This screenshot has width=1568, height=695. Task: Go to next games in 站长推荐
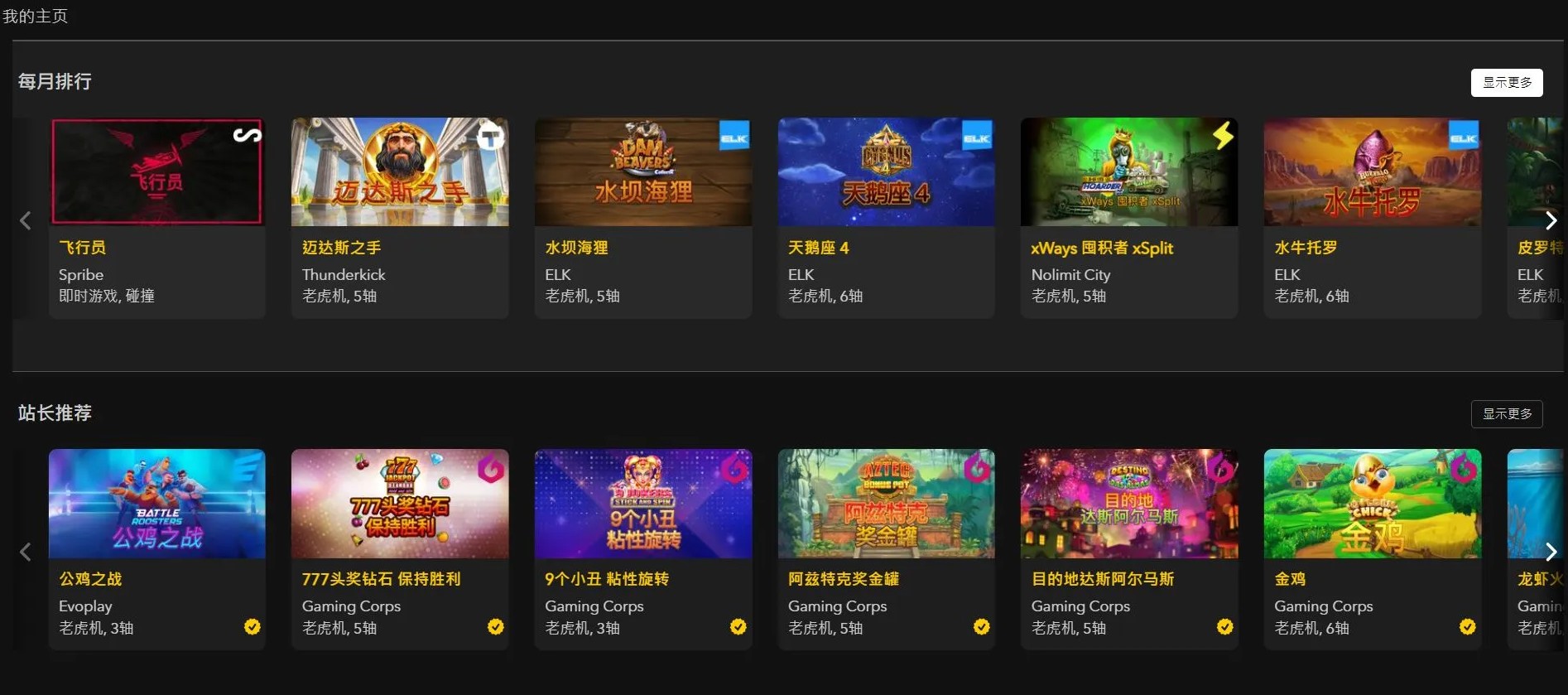(x=1551, y=552)
